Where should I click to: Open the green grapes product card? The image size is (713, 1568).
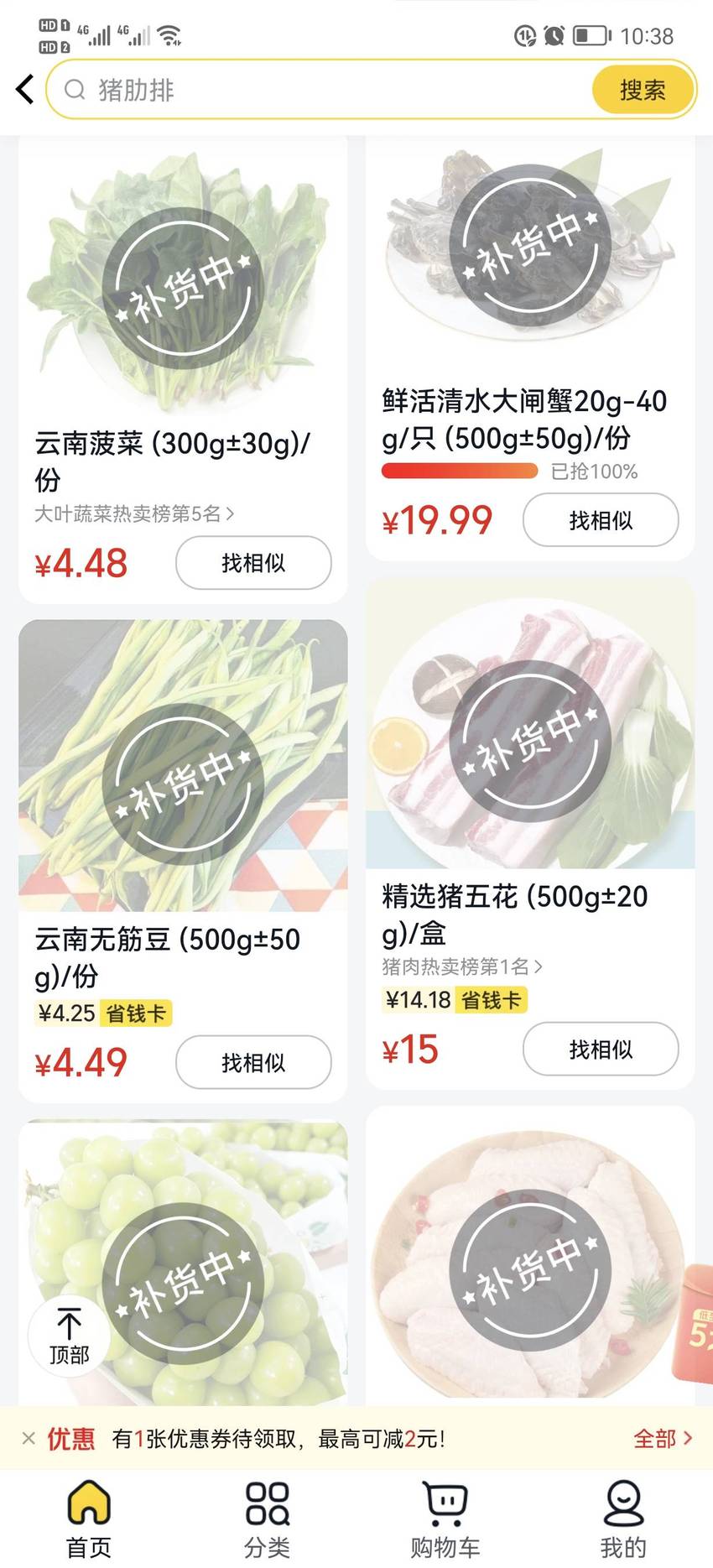tap(183, 1263)
